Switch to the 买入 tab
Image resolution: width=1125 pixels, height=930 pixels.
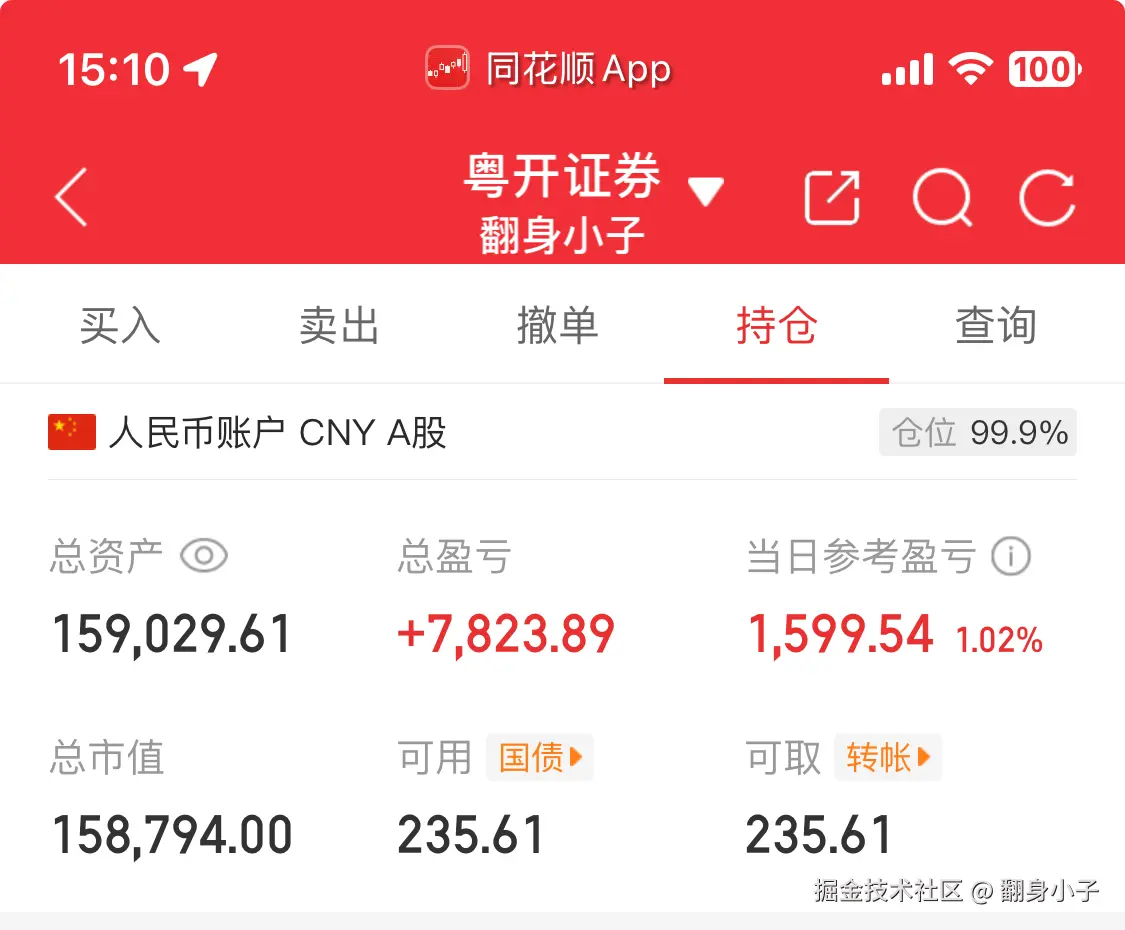coord(120,326)
